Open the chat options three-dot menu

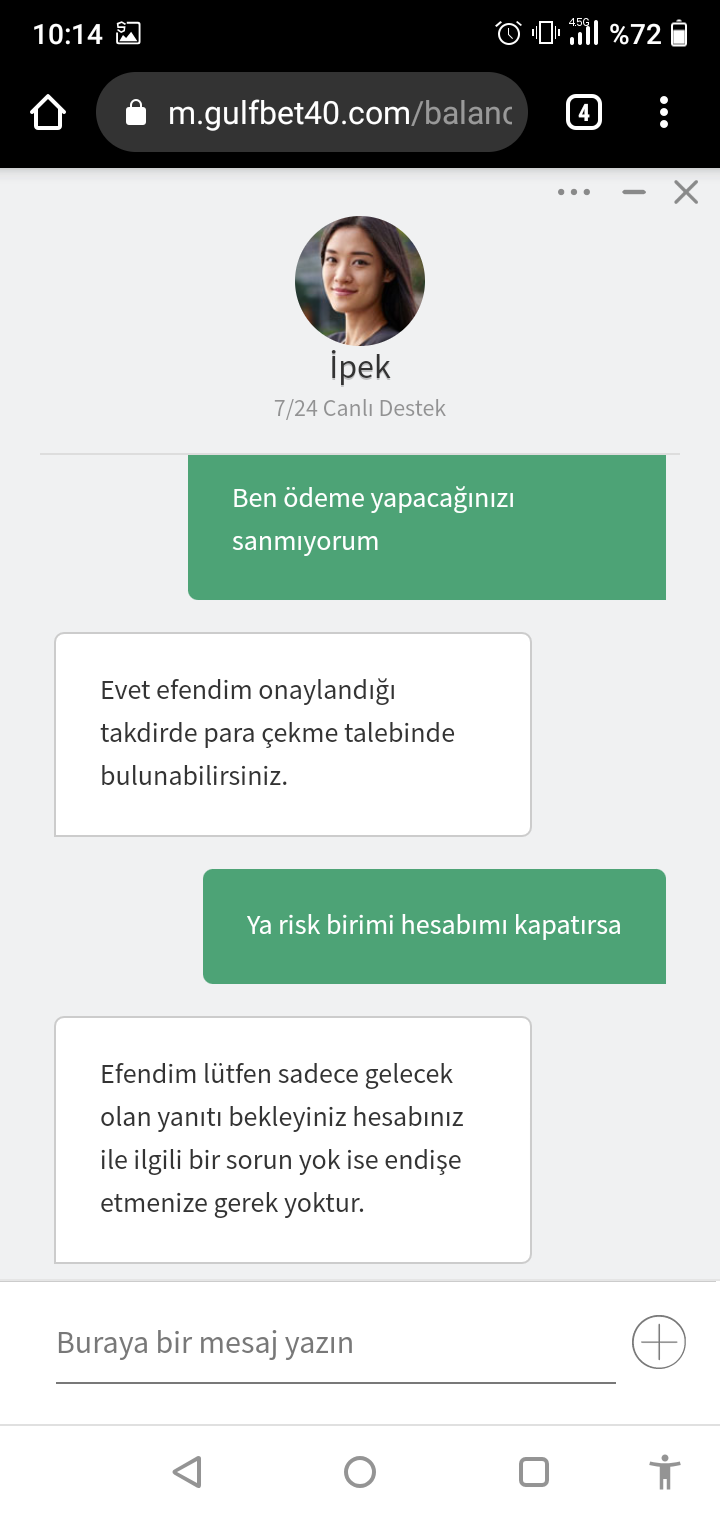pyautogui.click(x=574, y=192)
